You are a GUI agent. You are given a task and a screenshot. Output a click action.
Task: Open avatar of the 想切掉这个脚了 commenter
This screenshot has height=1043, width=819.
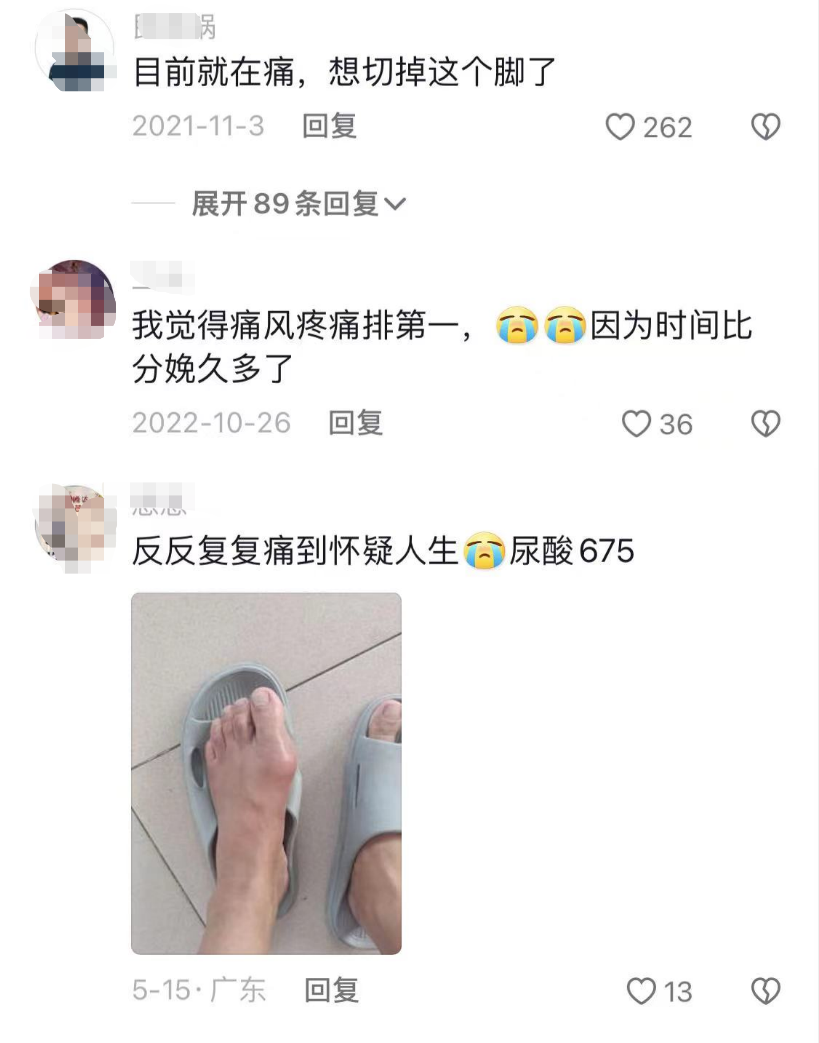[x=74, y=50]
